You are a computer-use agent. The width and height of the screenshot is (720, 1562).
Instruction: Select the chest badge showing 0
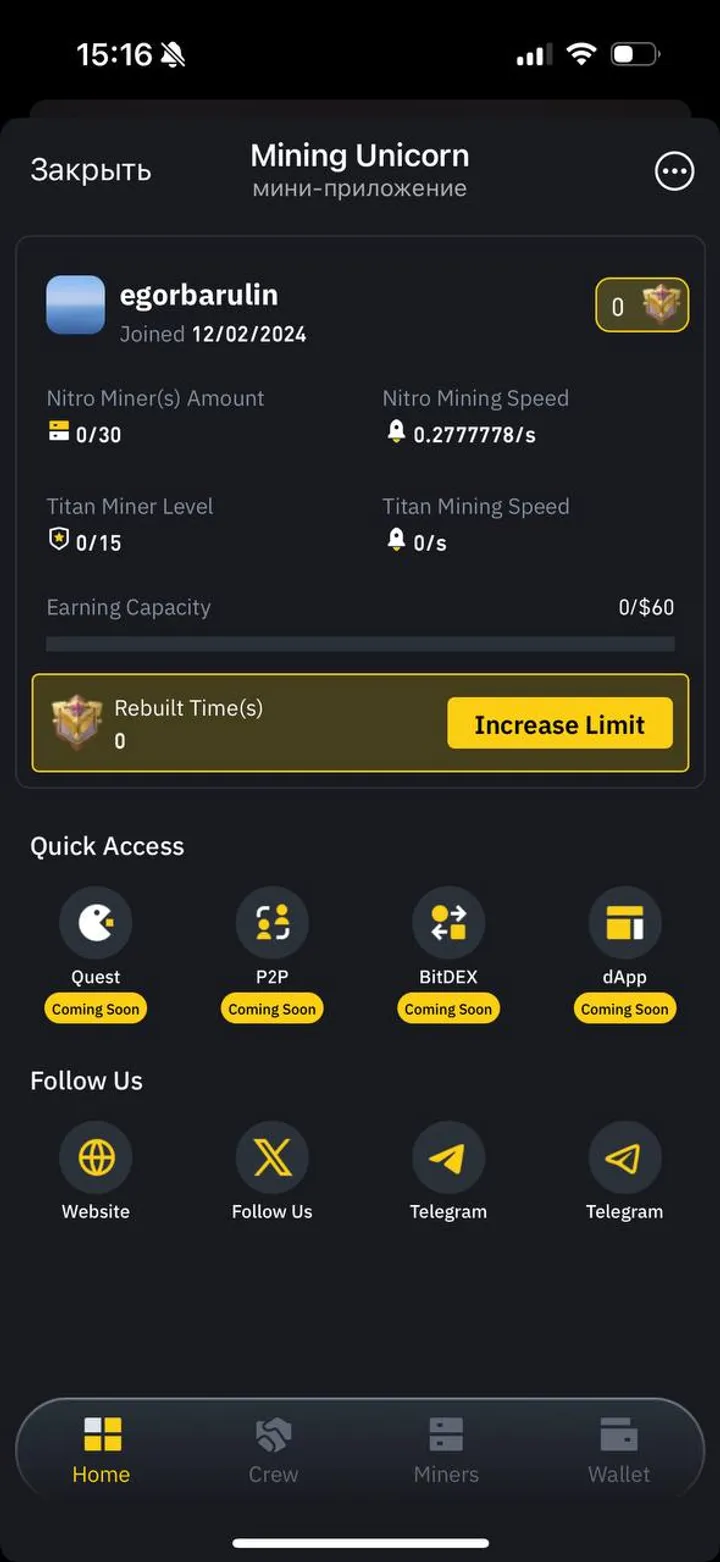642,305
